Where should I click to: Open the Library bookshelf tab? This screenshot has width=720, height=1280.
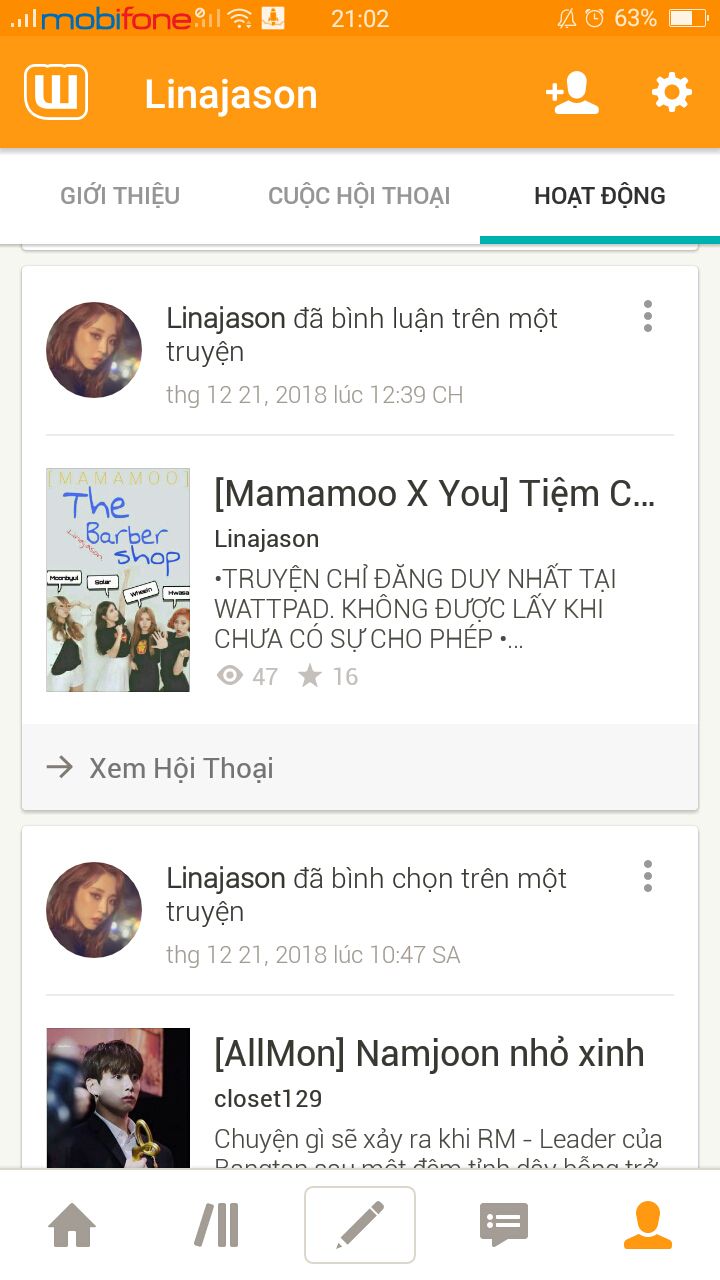tap(216, 1225)
